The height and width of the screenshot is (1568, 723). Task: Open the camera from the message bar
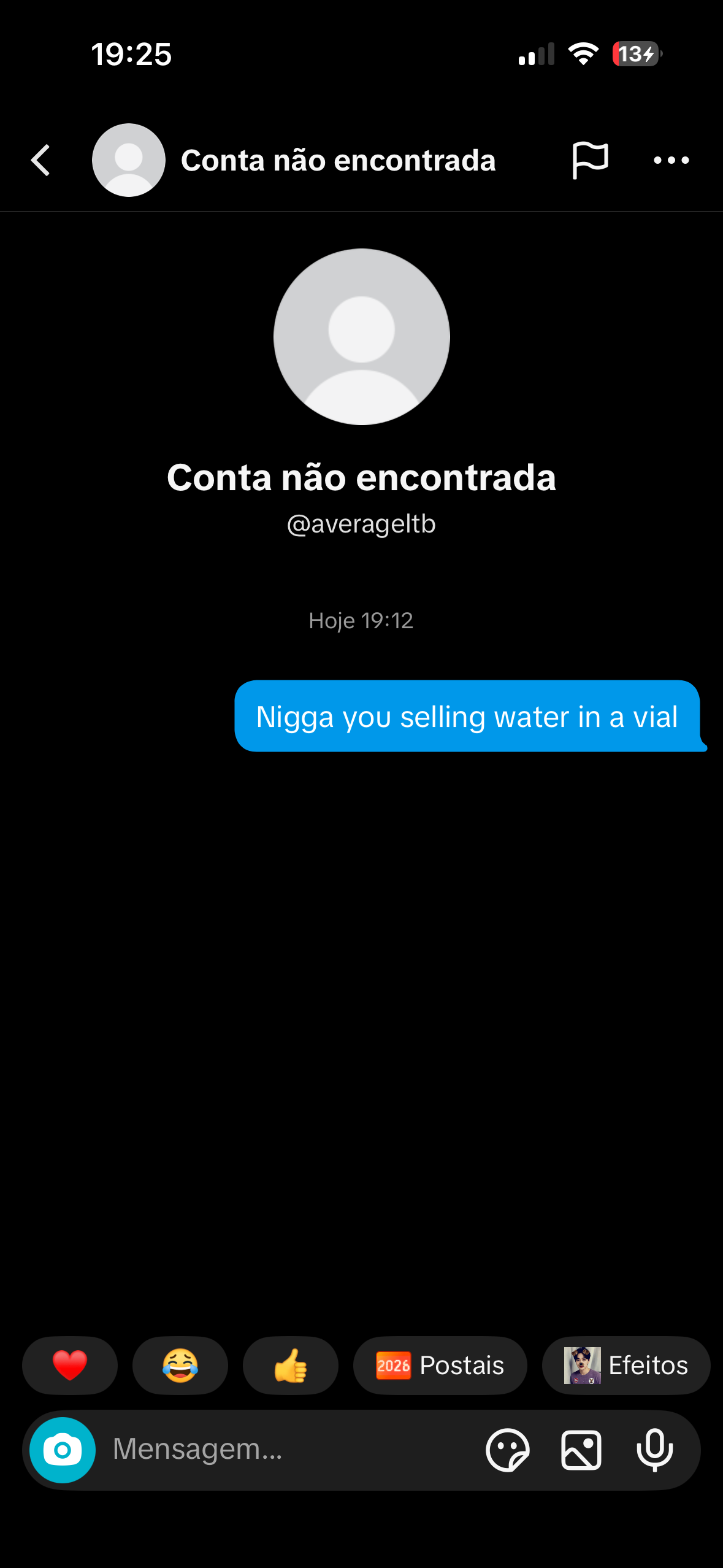coord(63,1450)
